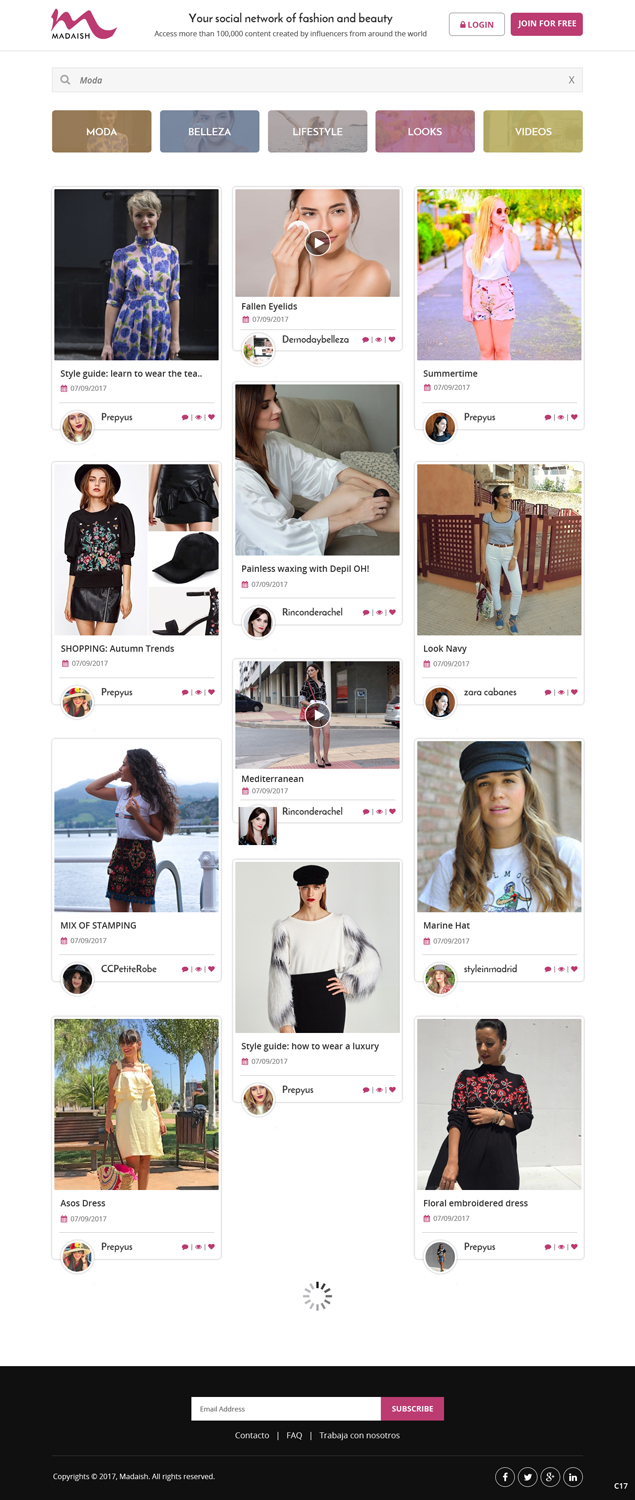Tap the LOGIN button
This screenshot has width=635, height=1500.
[x=476, y=24]
